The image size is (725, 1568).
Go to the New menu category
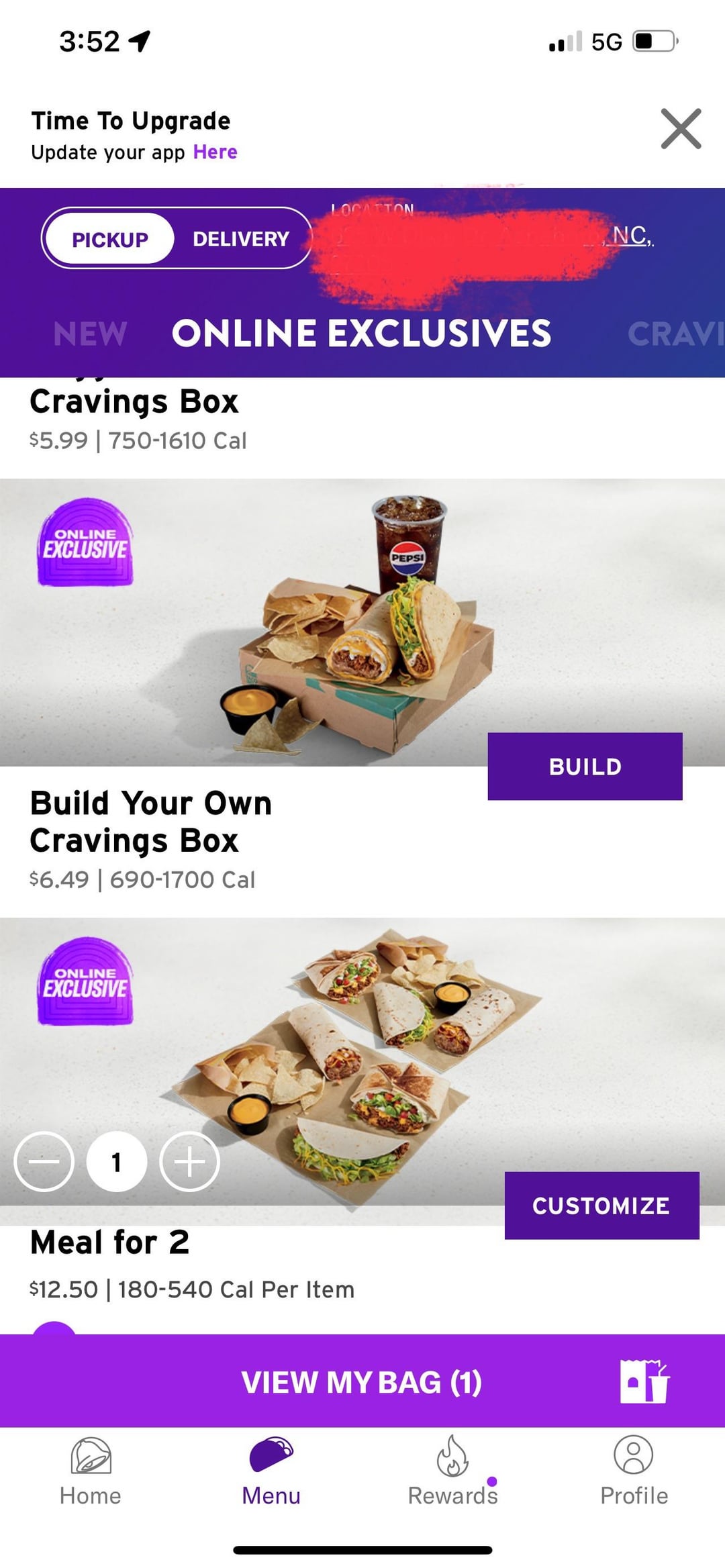tap(90, 334)
